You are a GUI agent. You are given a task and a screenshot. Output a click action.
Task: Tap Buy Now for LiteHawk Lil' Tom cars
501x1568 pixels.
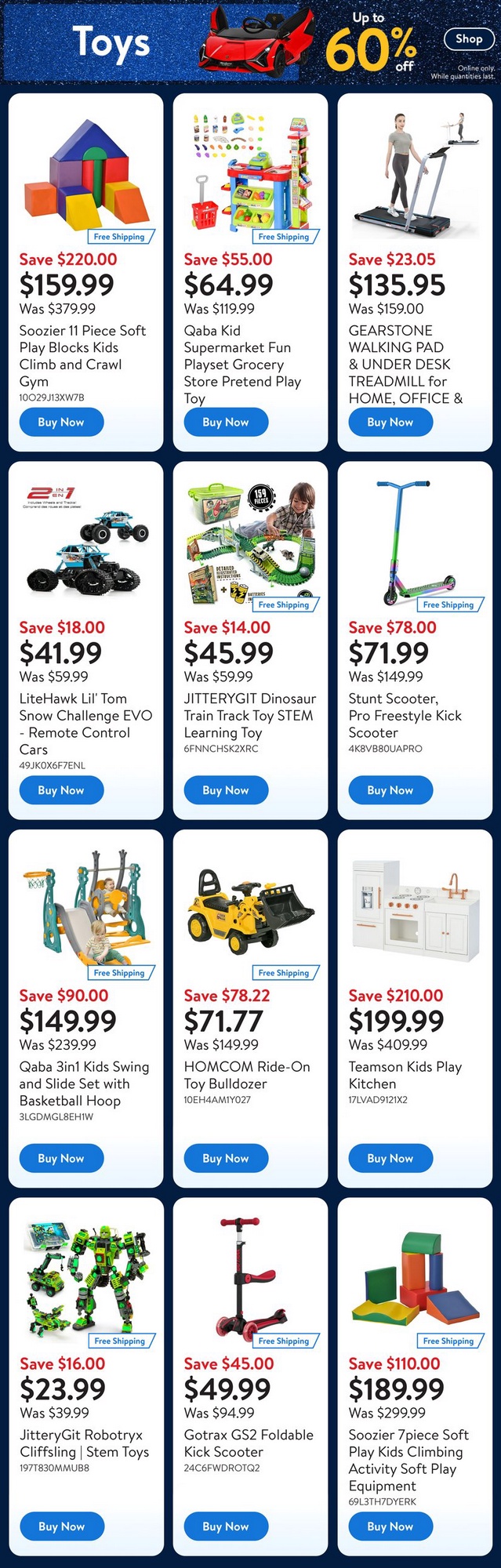[x=61, y=790]
